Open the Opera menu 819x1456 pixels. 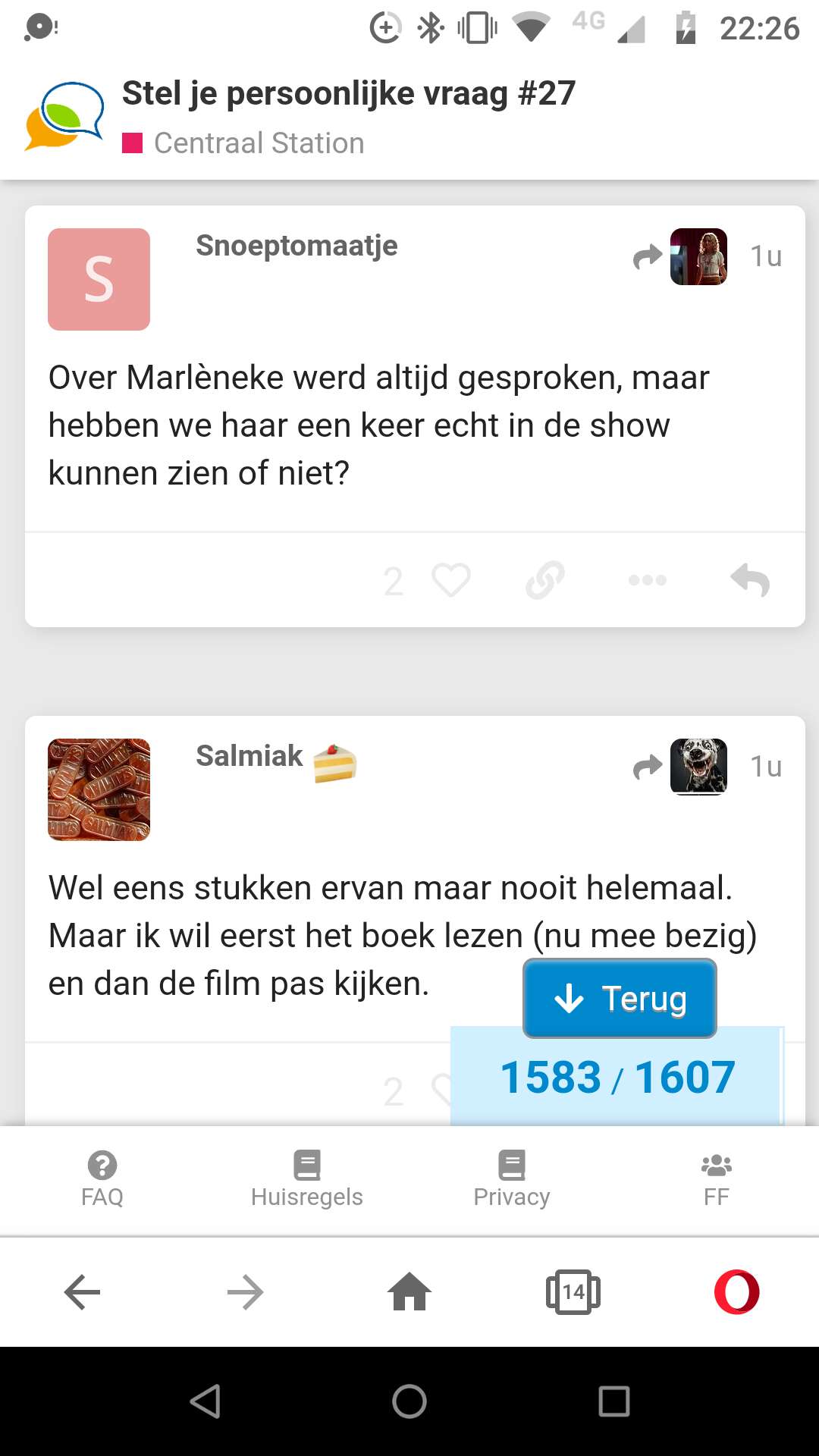(736, 1291)
